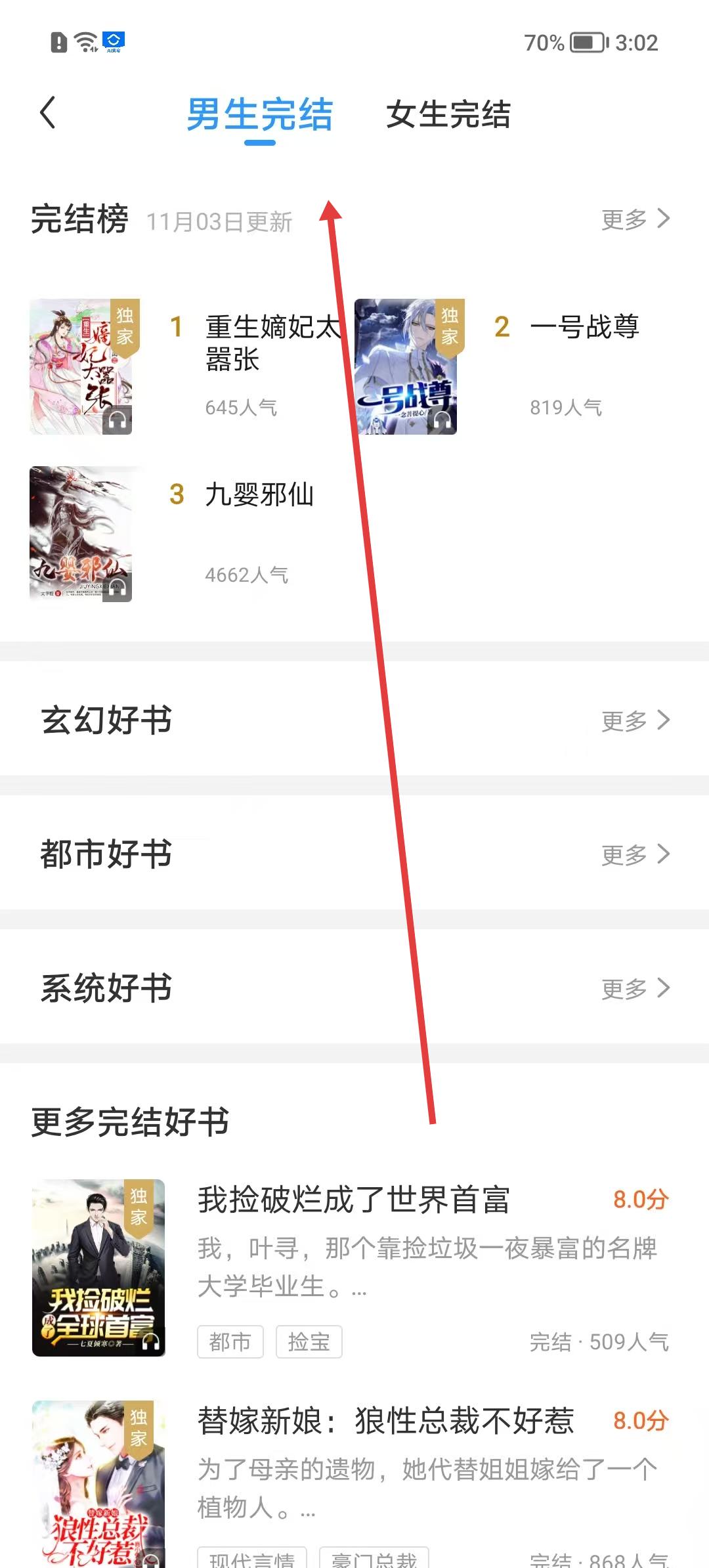The image size is (709, 1568).
Task: Open the book 我捡破烂成了世界首富
Action: click(354, 1200)
